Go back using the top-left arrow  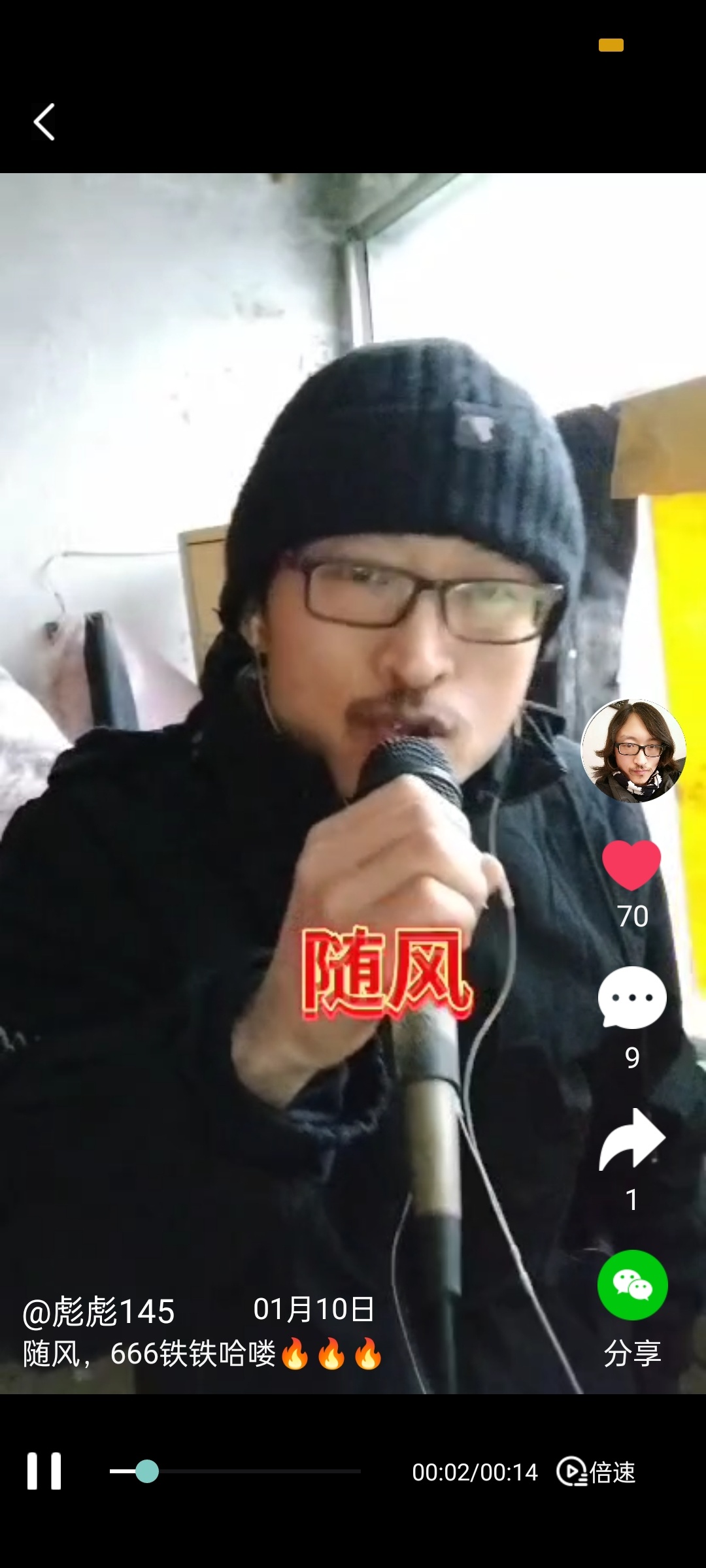coord(44,122)
